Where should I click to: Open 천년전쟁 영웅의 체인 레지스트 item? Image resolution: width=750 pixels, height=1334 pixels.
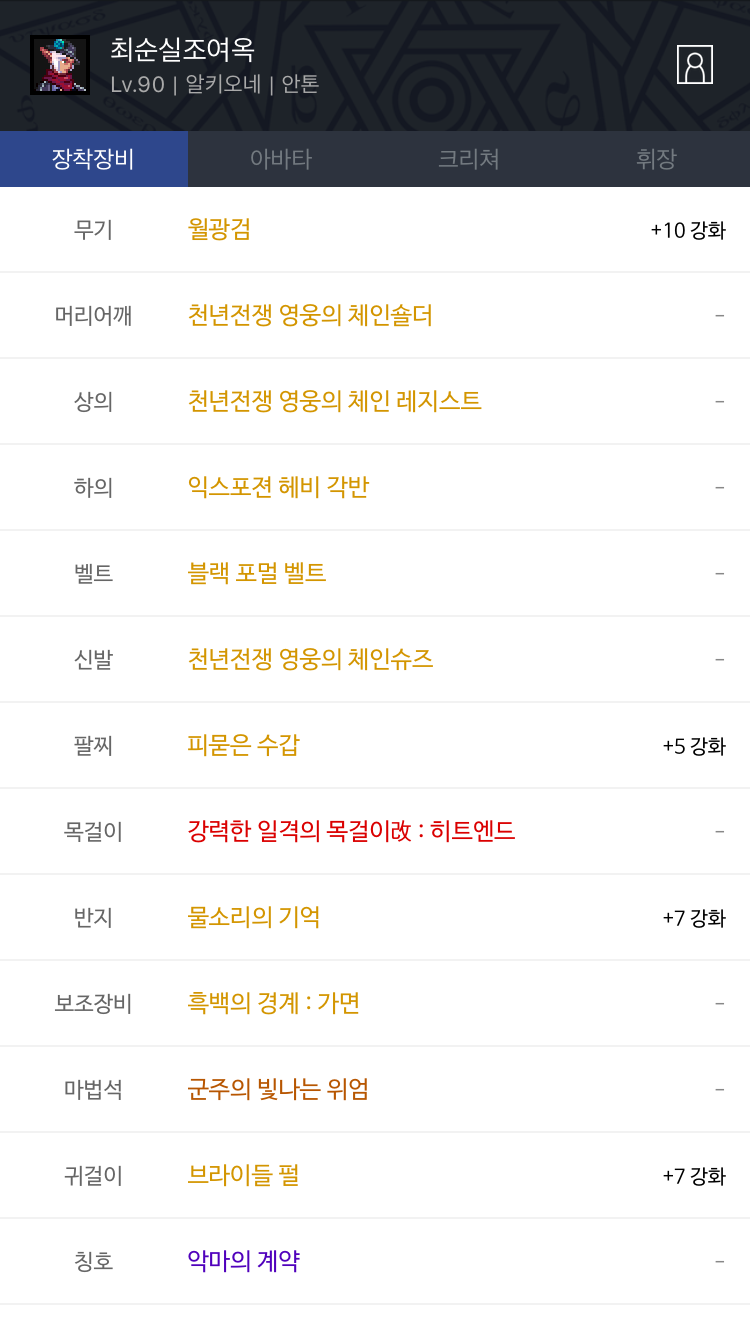[x=334, y=401]
